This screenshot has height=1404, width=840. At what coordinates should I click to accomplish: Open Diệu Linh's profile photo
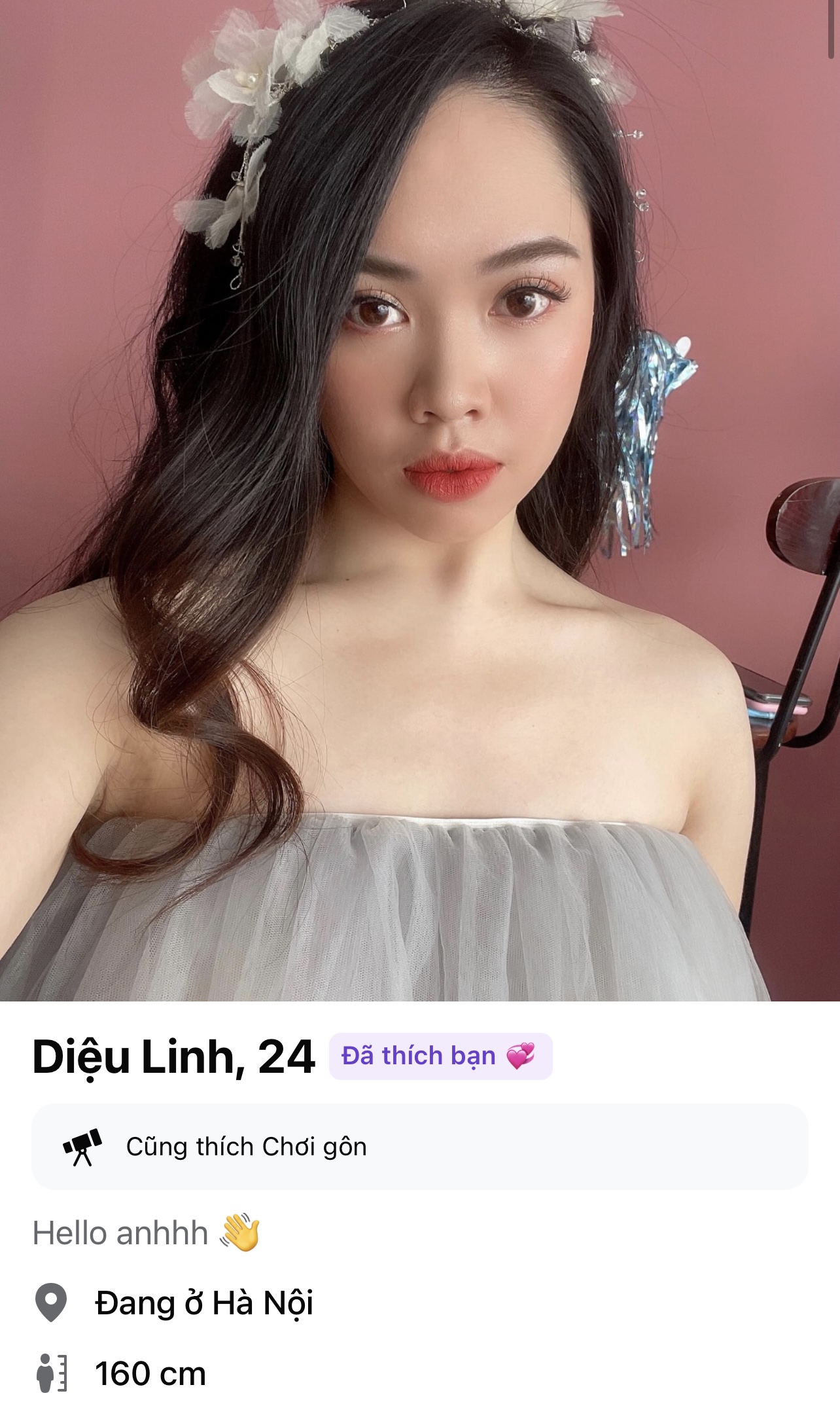coord(419,501)
